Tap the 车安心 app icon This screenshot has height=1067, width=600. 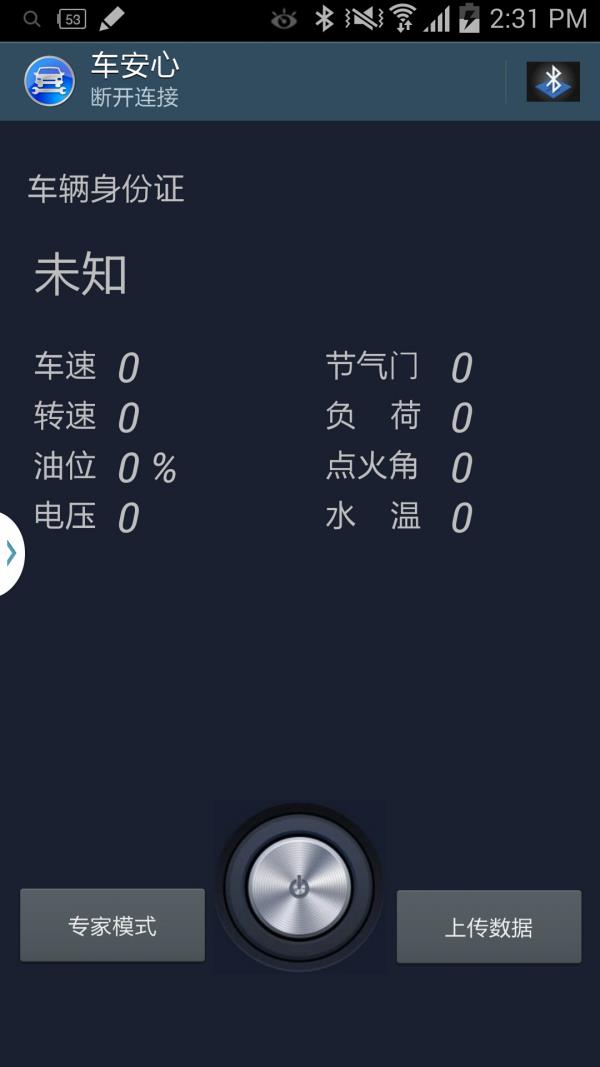49,81
